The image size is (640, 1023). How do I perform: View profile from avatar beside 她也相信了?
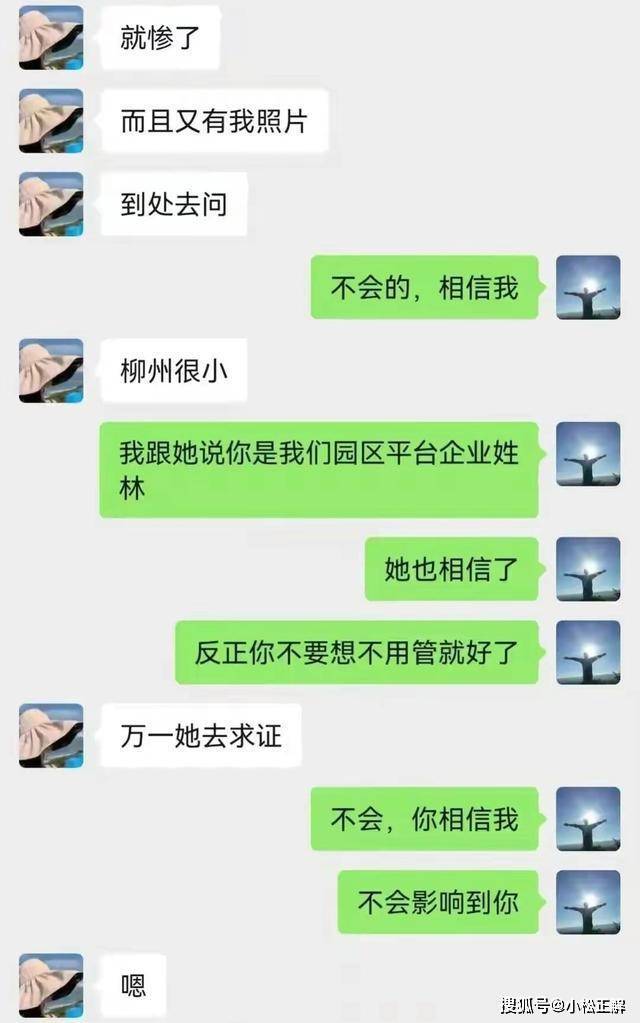click(588, 569)
